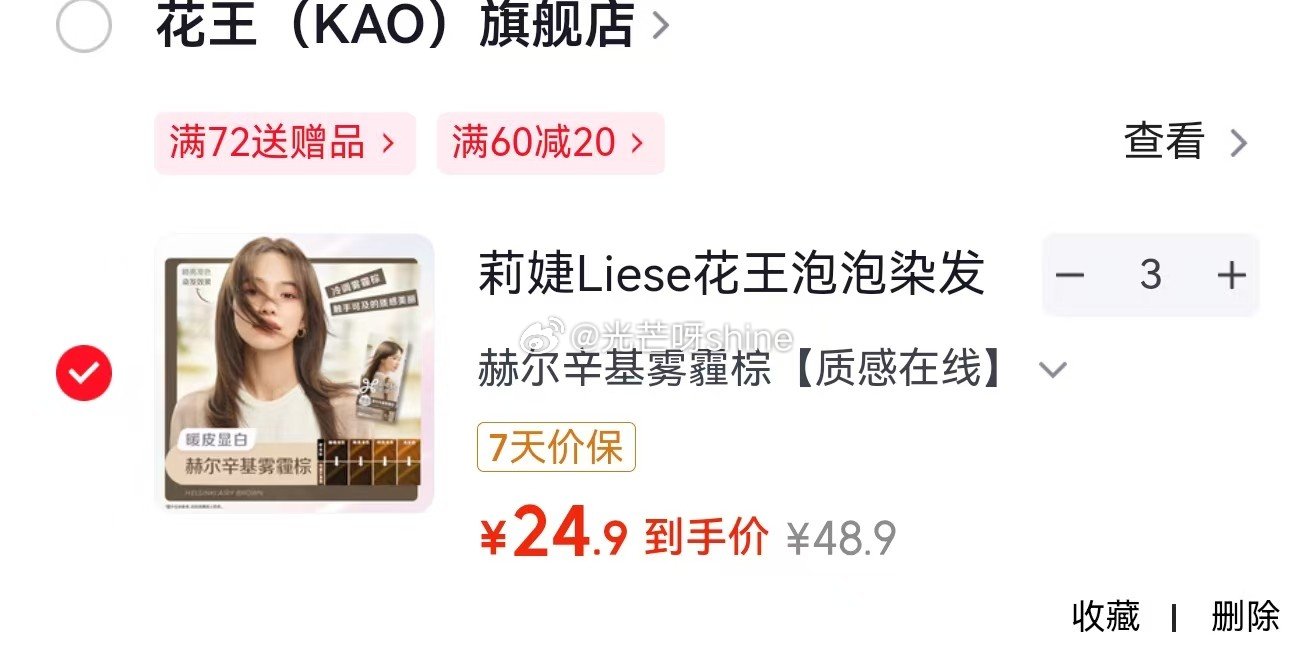Tap 收藏 to save this item

click(1105, 616)
